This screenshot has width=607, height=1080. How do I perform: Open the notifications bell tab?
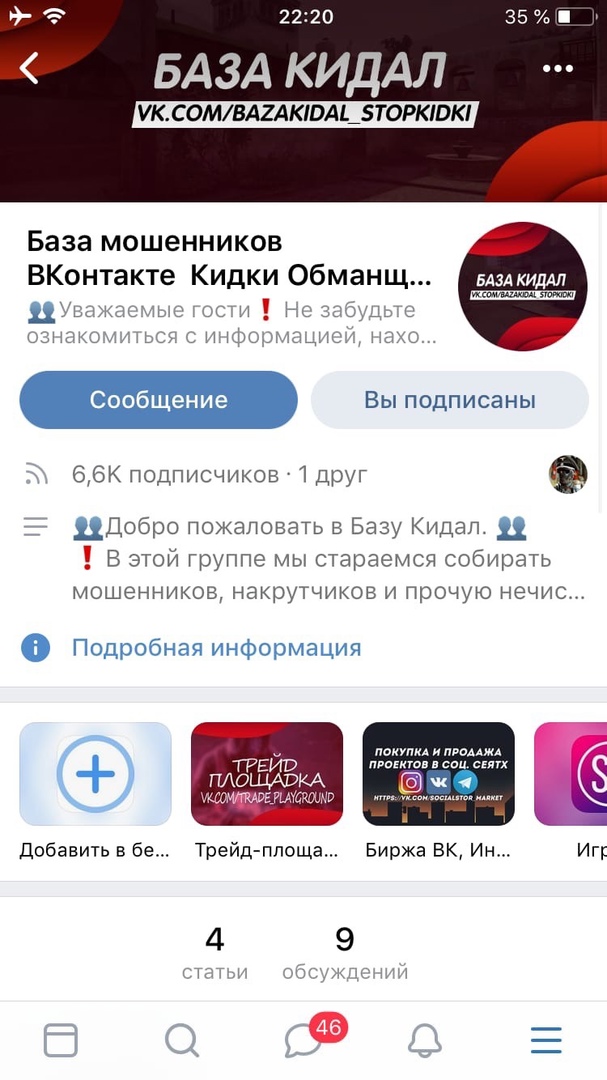tap(425, 1041)
